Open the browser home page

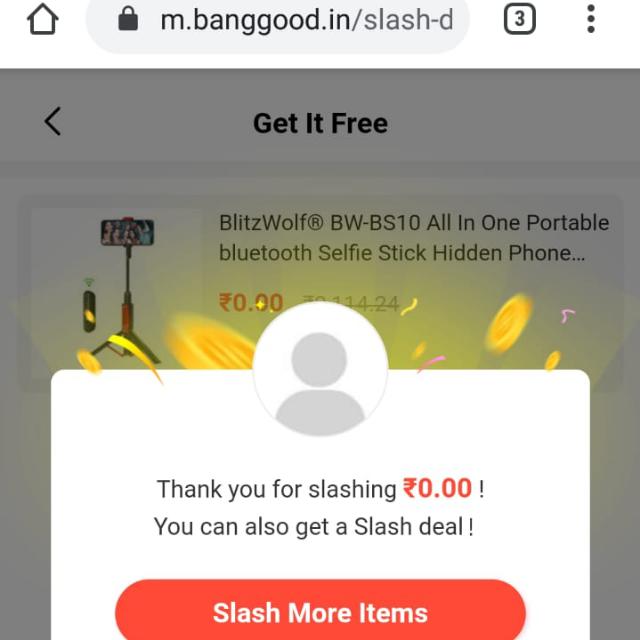(42, 19)
